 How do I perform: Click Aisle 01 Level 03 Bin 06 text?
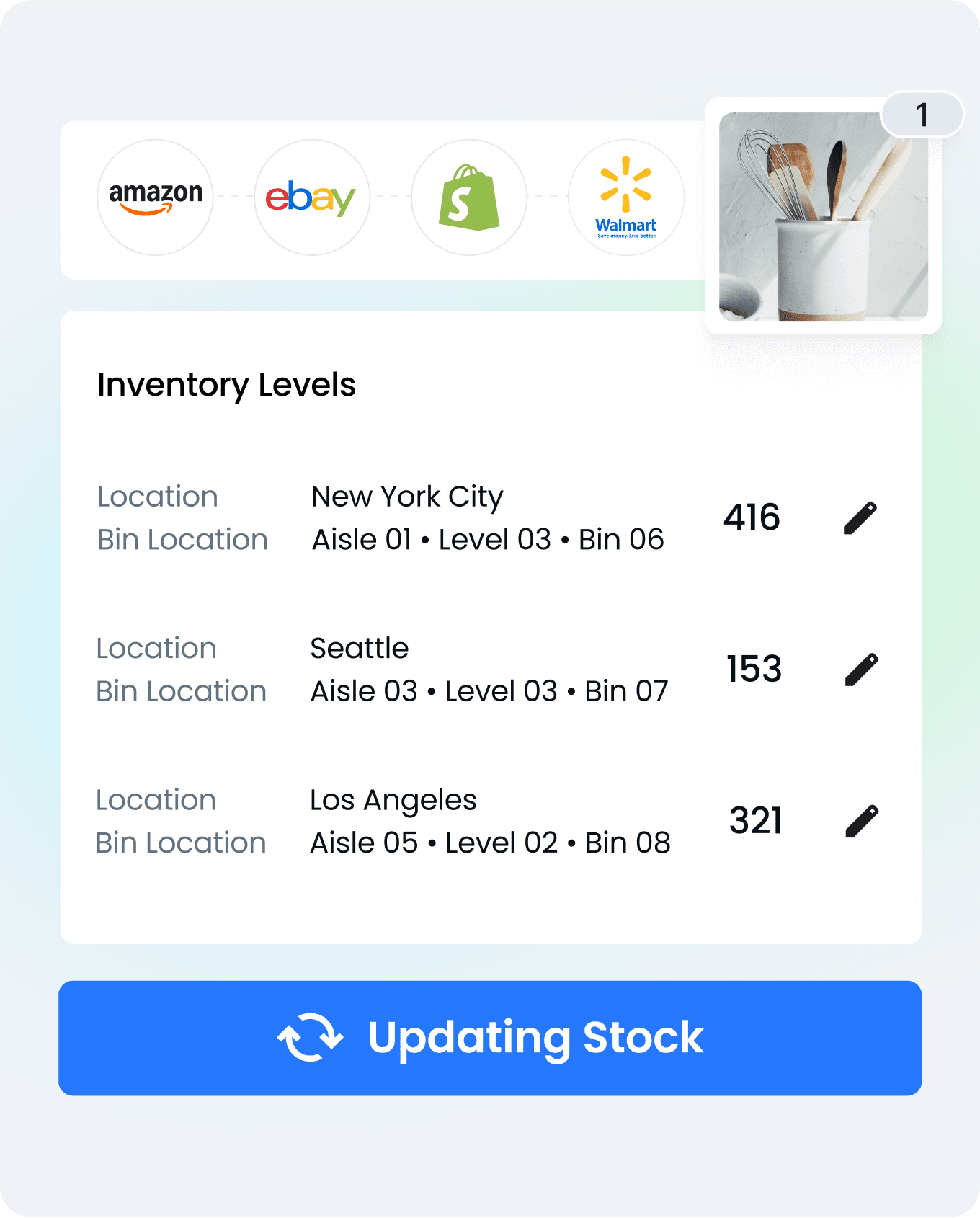[487, 539]
